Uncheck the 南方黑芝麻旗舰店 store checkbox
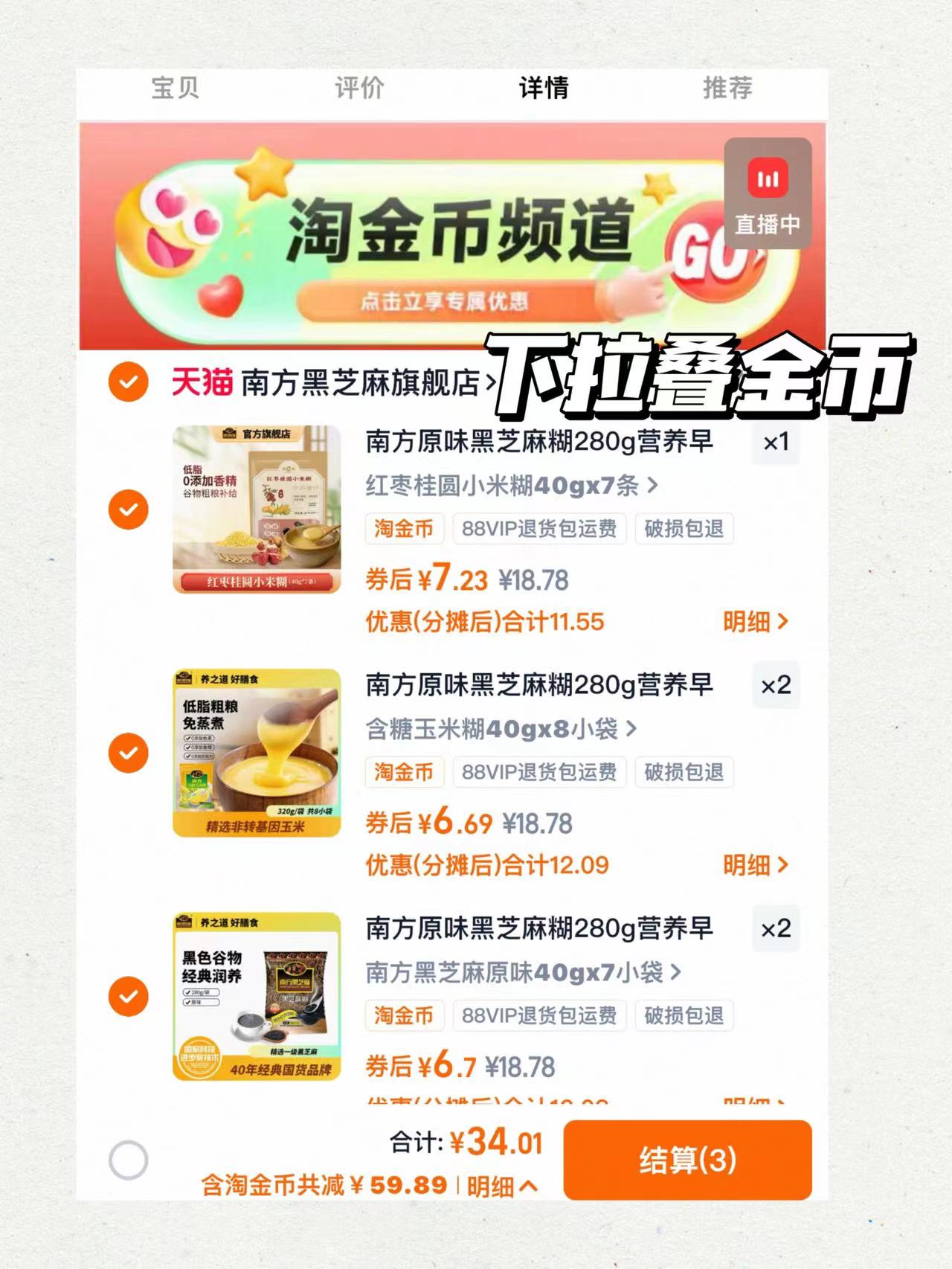 coord(131,380)
